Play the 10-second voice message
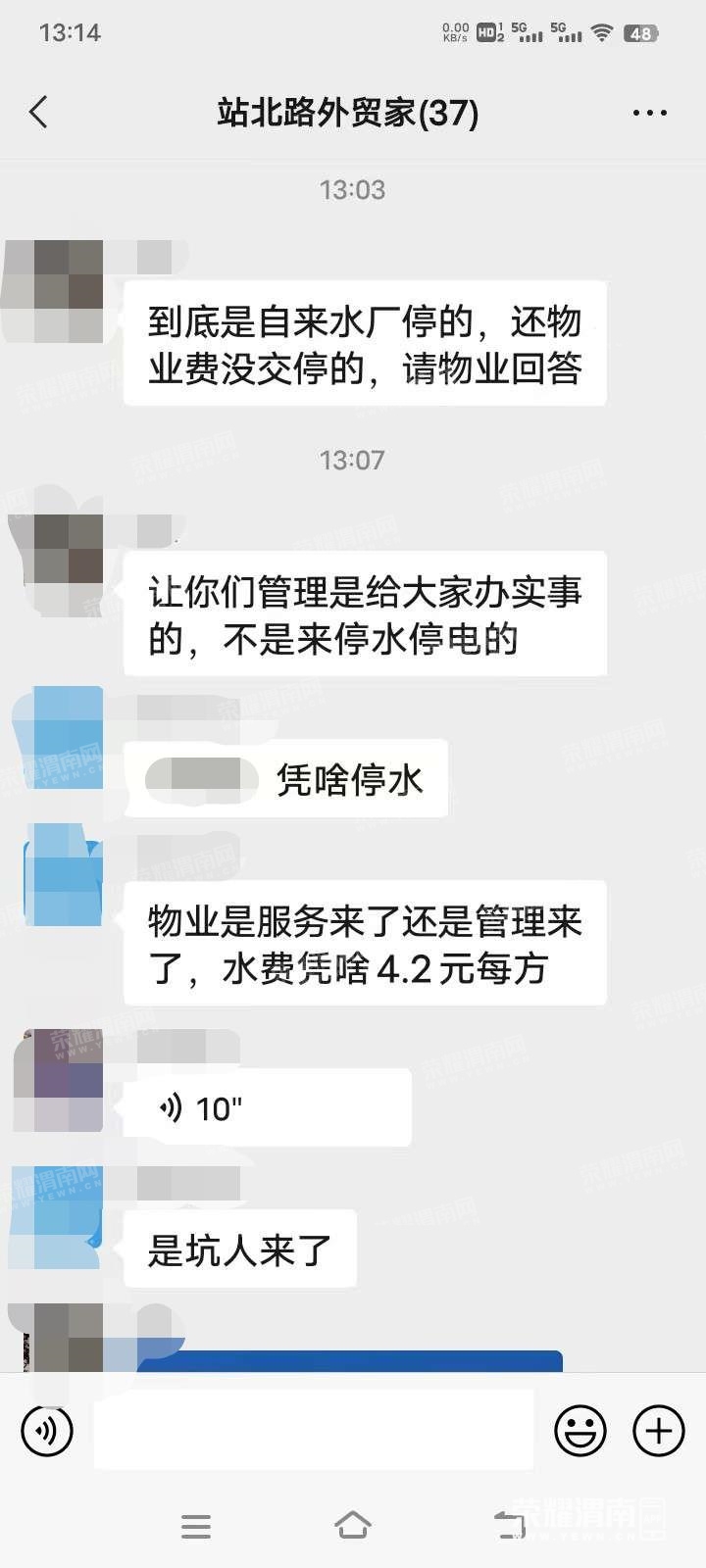Screen dimensions: 706x1568 (267, 1107)
